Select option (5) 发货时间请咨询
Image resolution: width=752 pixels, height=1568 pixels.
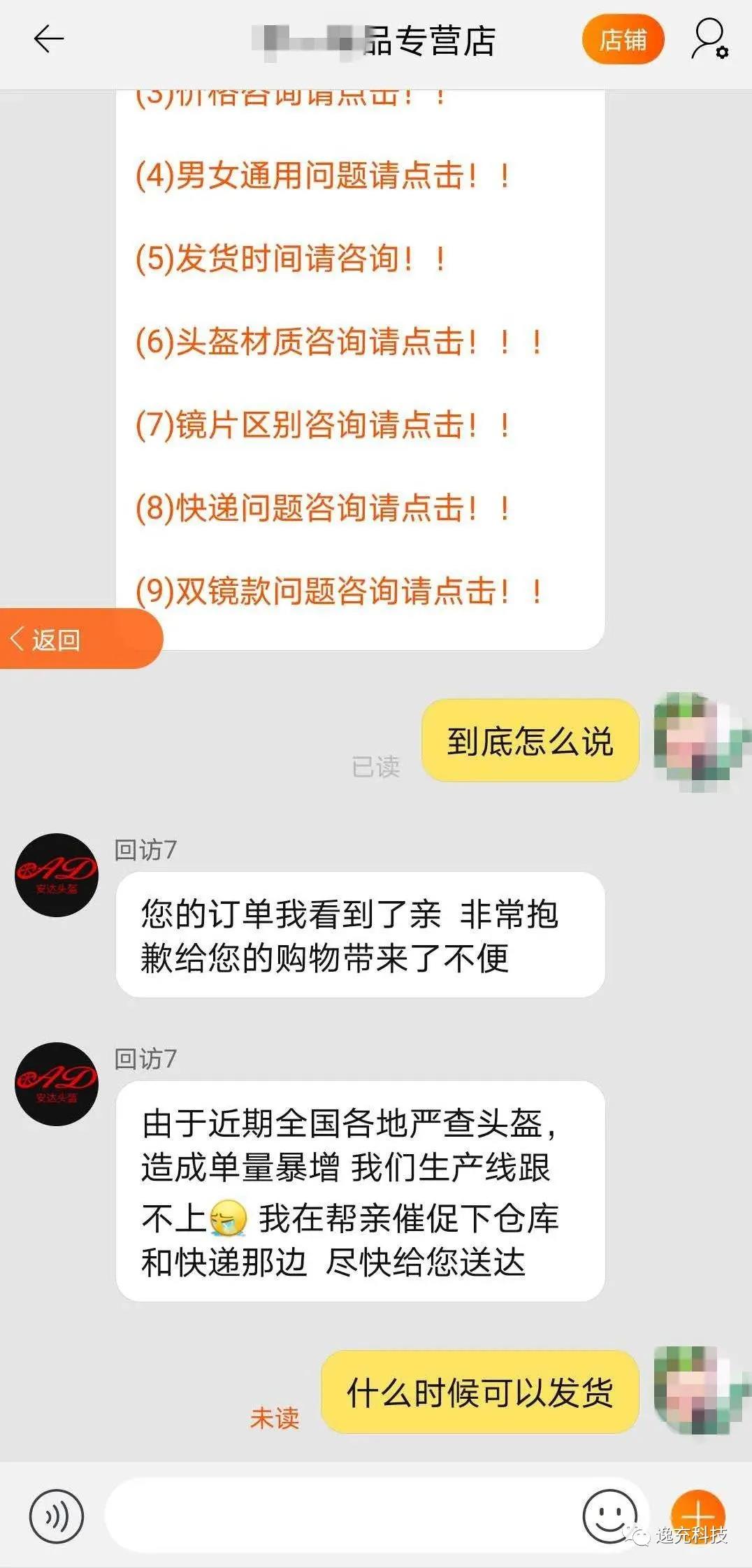(x=290, y=259)
